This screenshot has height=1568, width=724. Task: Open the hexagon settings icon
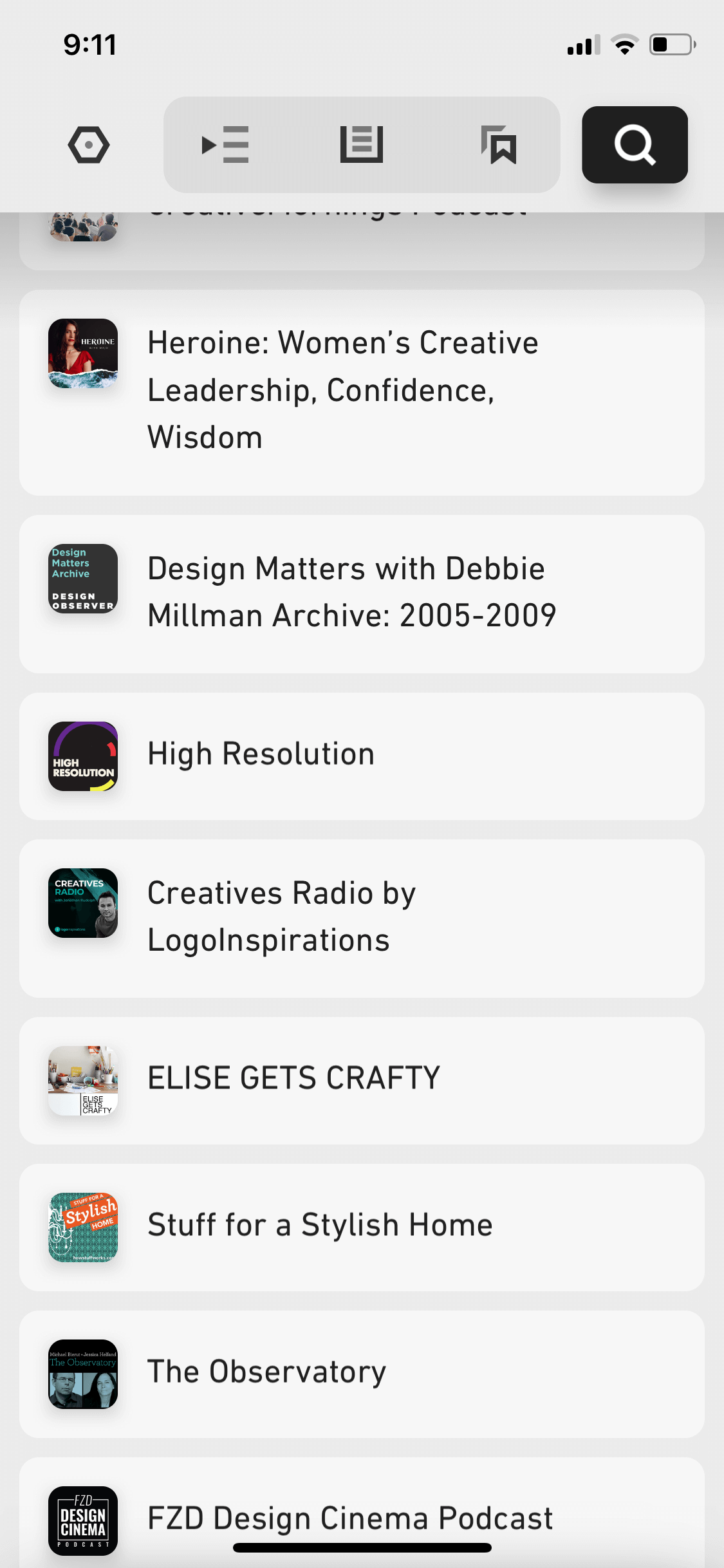[x=89, y=145]
